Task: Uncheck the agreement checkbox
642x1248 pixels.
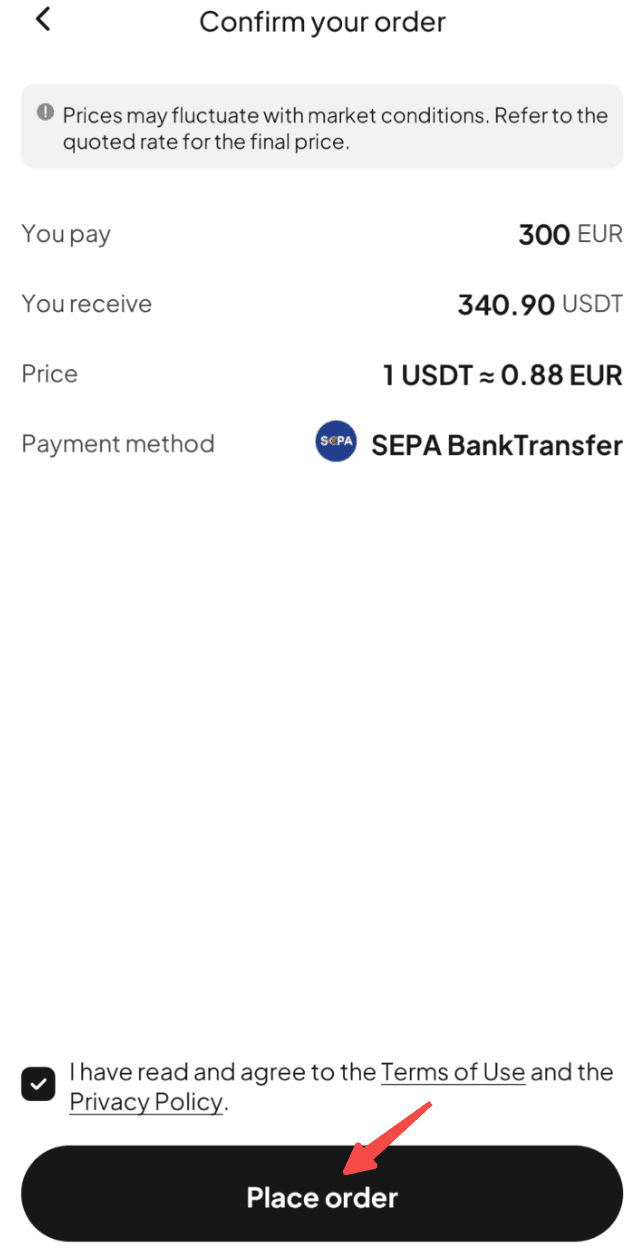Action: tap(38, 1084)
